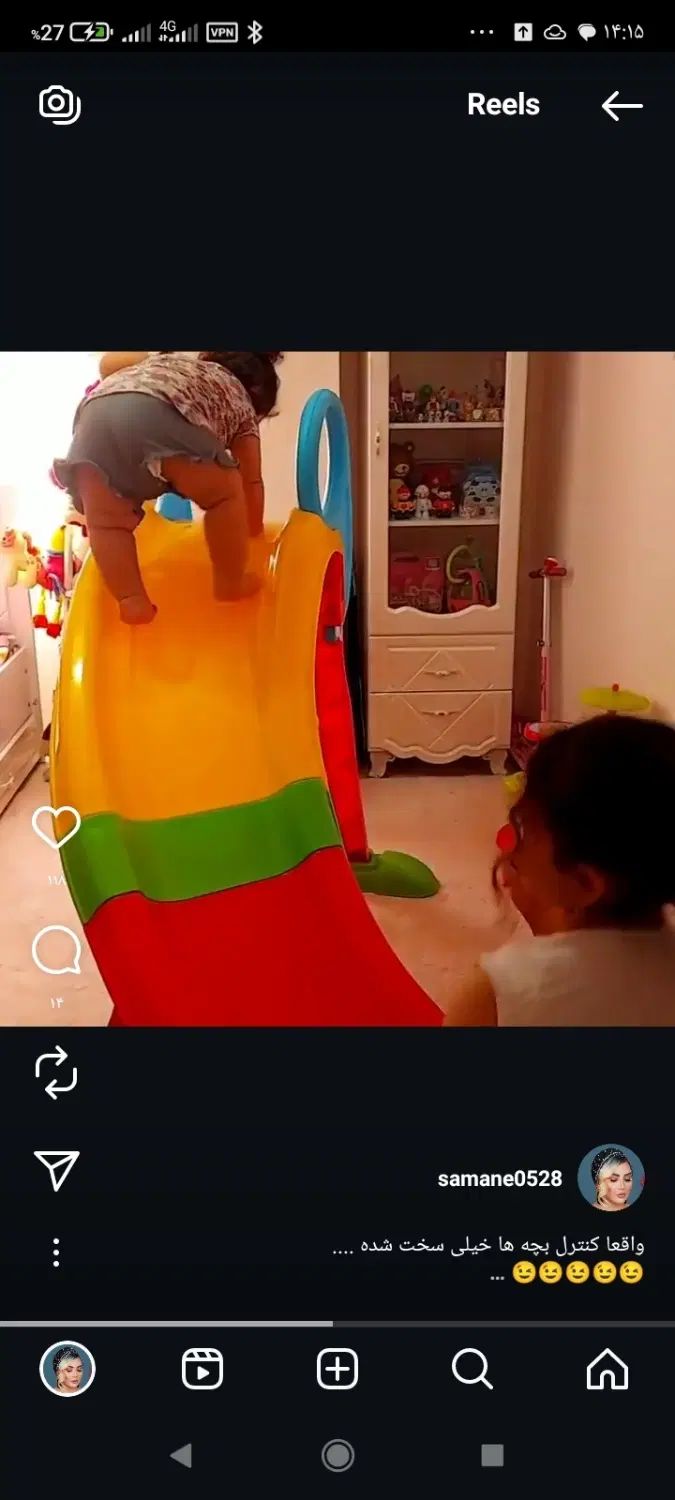Viewport: 675px width, 1500px height.
Task: Go back using the top arrow
Action: click(621, 105)
